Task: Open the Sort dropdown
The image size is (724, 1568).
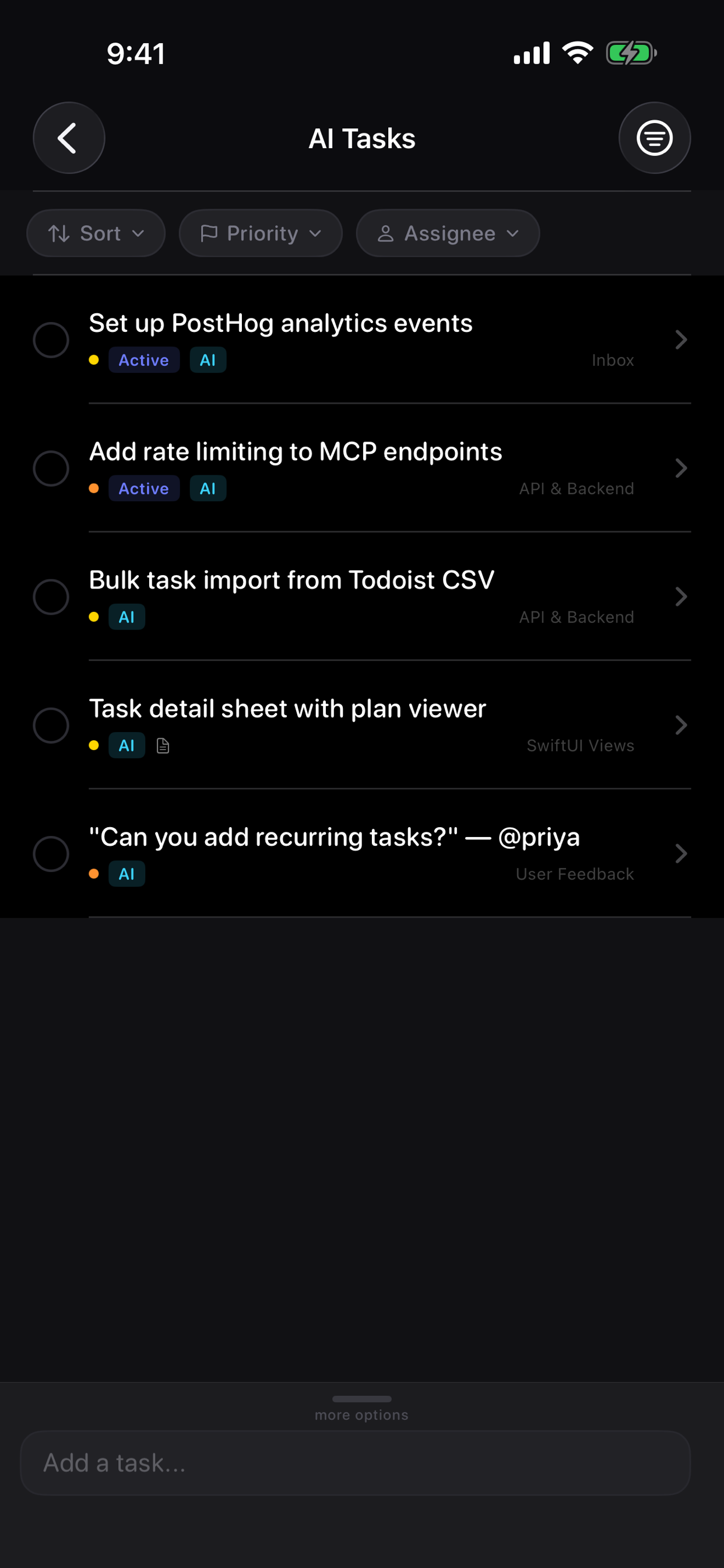Action: pos(96,233)
